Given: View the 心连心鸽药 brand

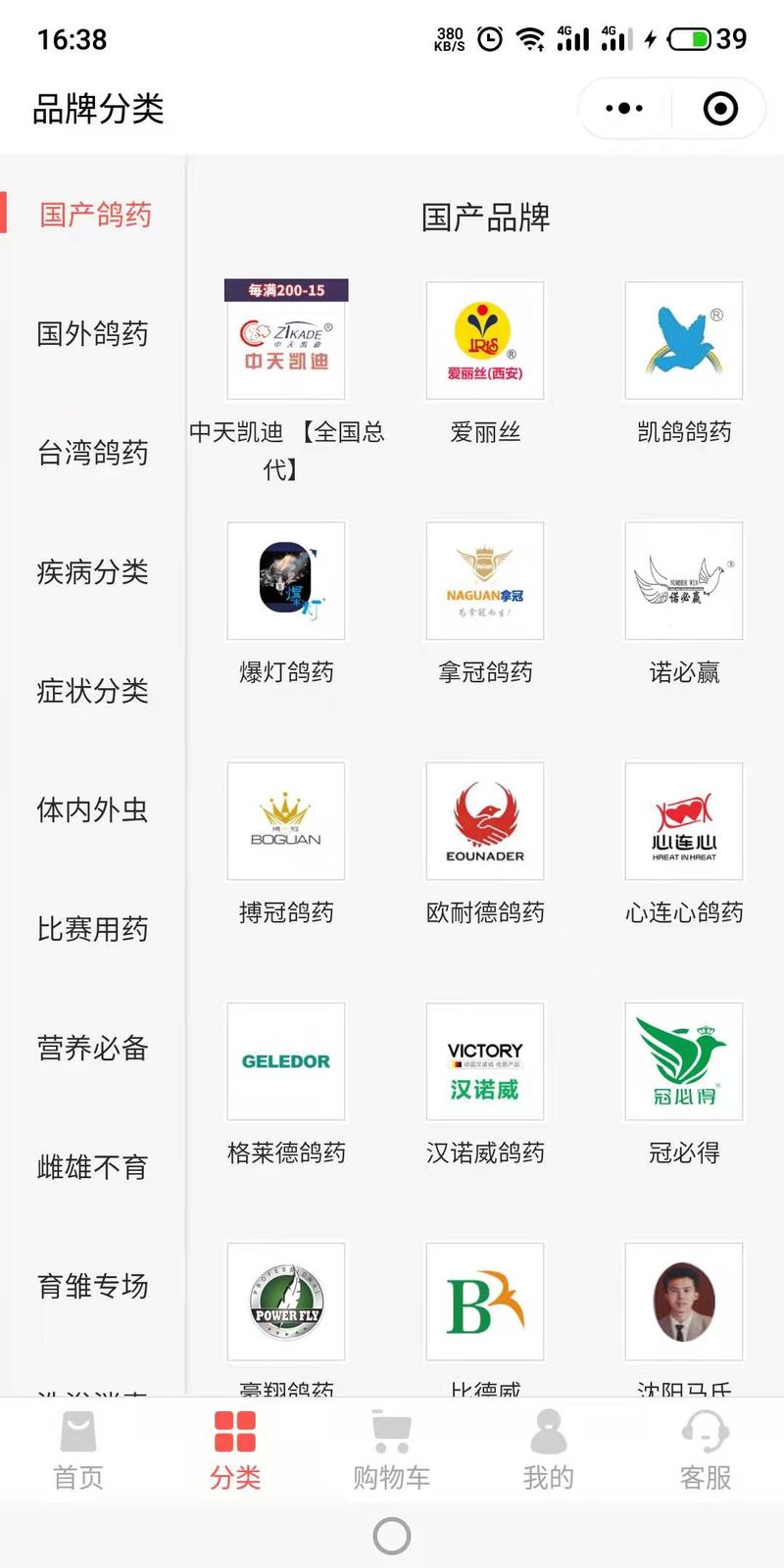Looking at the screenshot, I should click(684, 821).
